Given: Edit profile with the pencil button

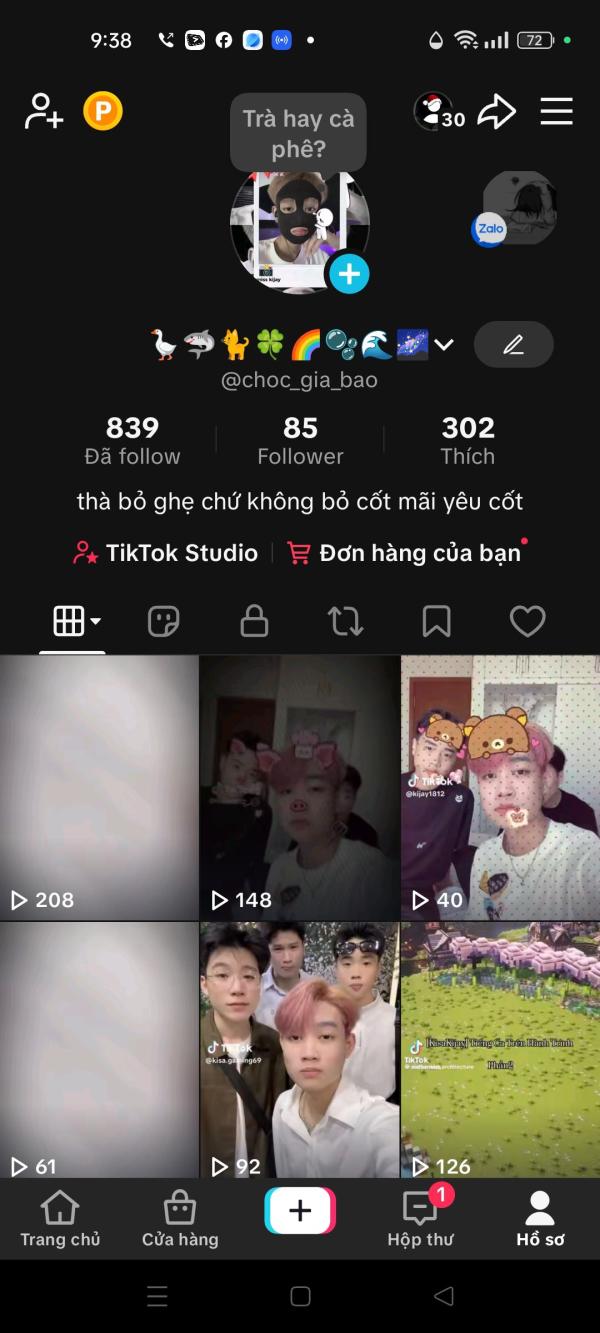Looking at the screenshot, I should (x=513, y=345).
